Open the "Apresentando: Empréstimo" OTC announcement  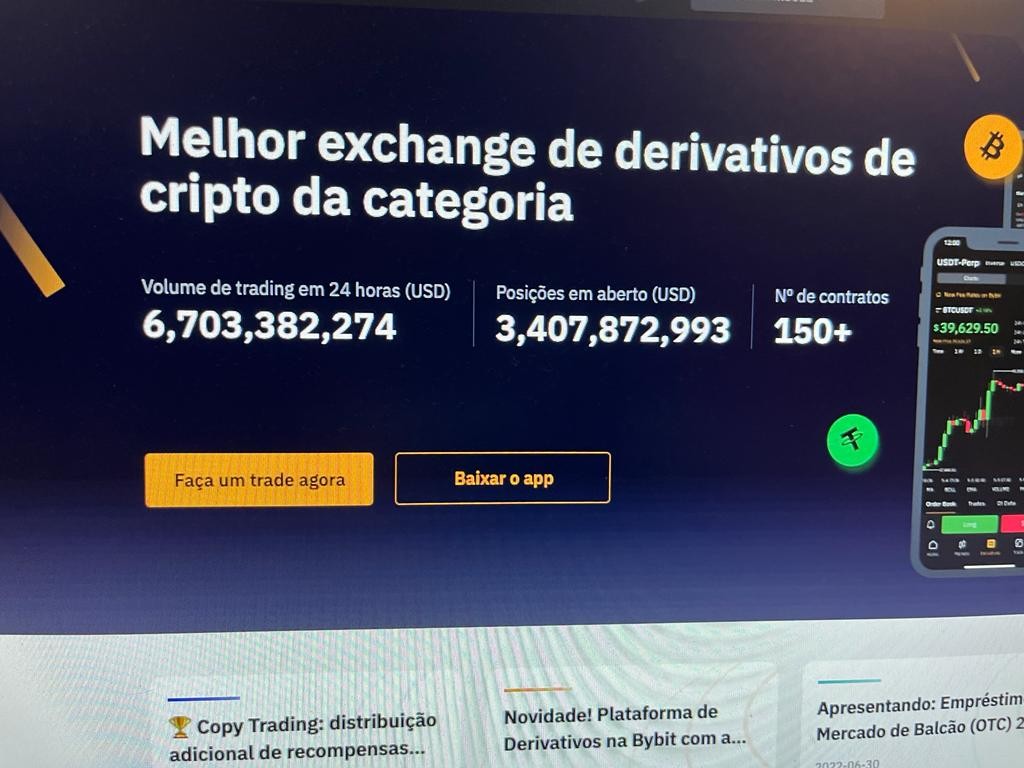(x=918, y=716)
